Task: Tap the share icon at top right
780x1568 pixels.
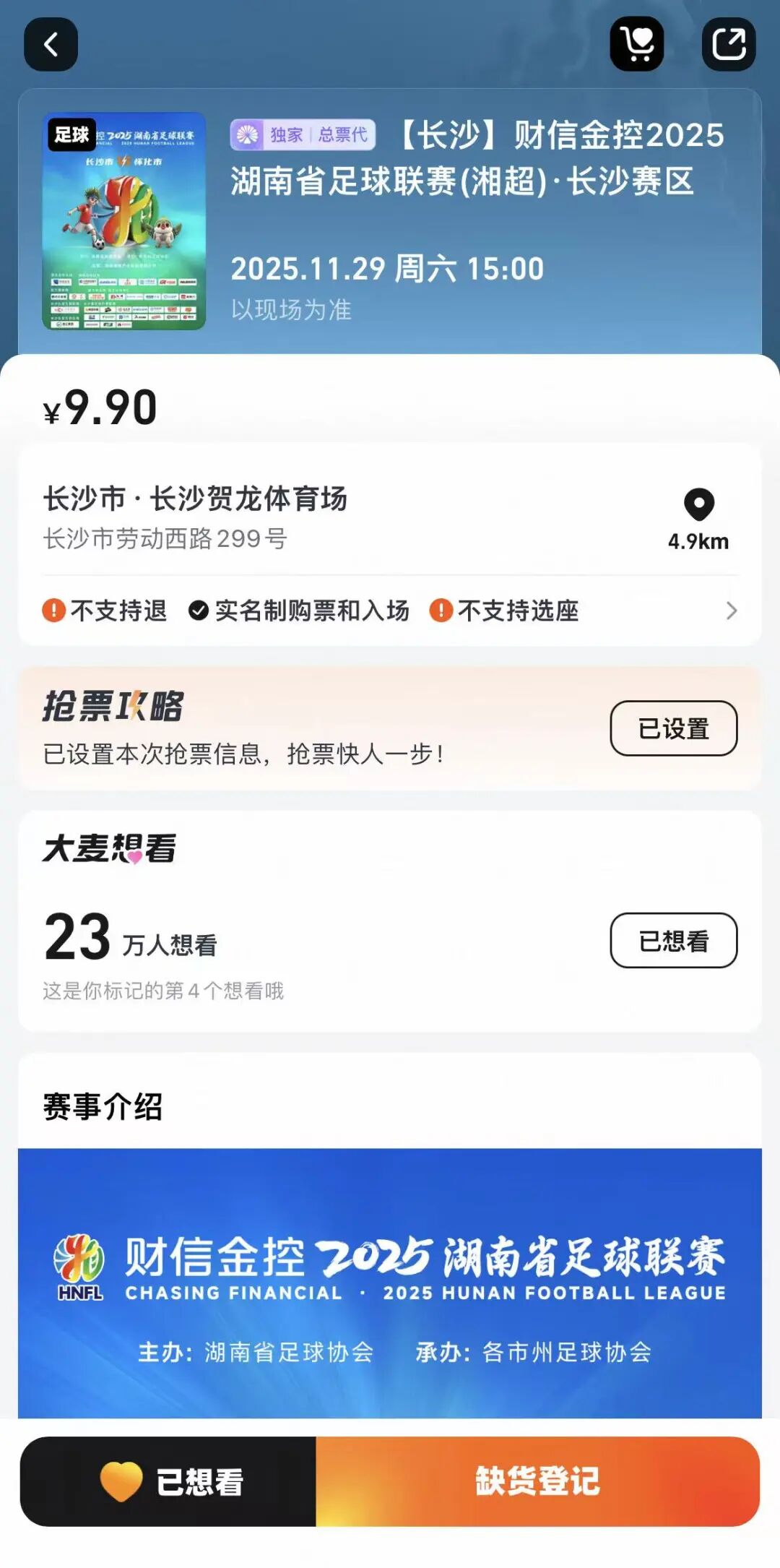Action: 729,45
